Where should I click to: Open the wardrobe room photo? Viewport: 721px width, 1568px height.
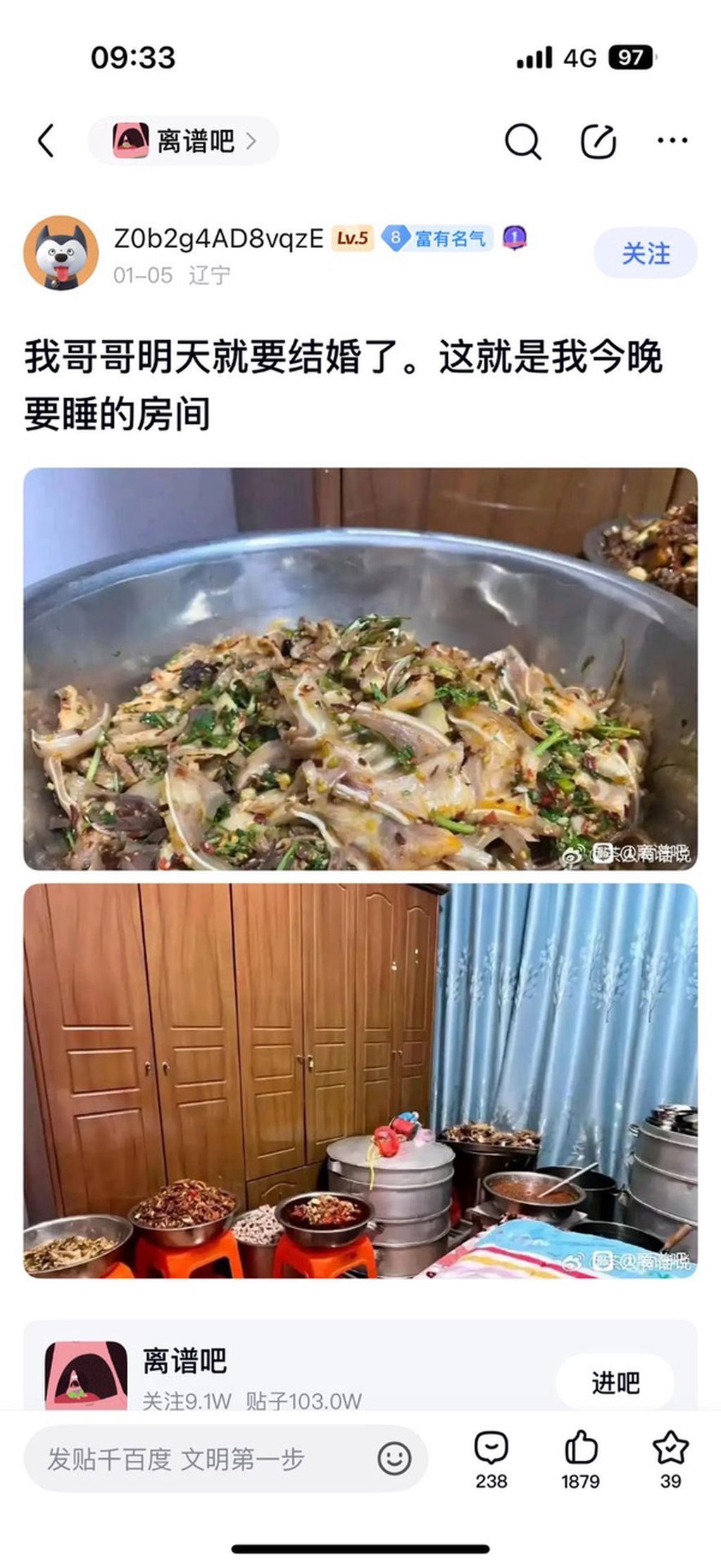(360, 1080)
